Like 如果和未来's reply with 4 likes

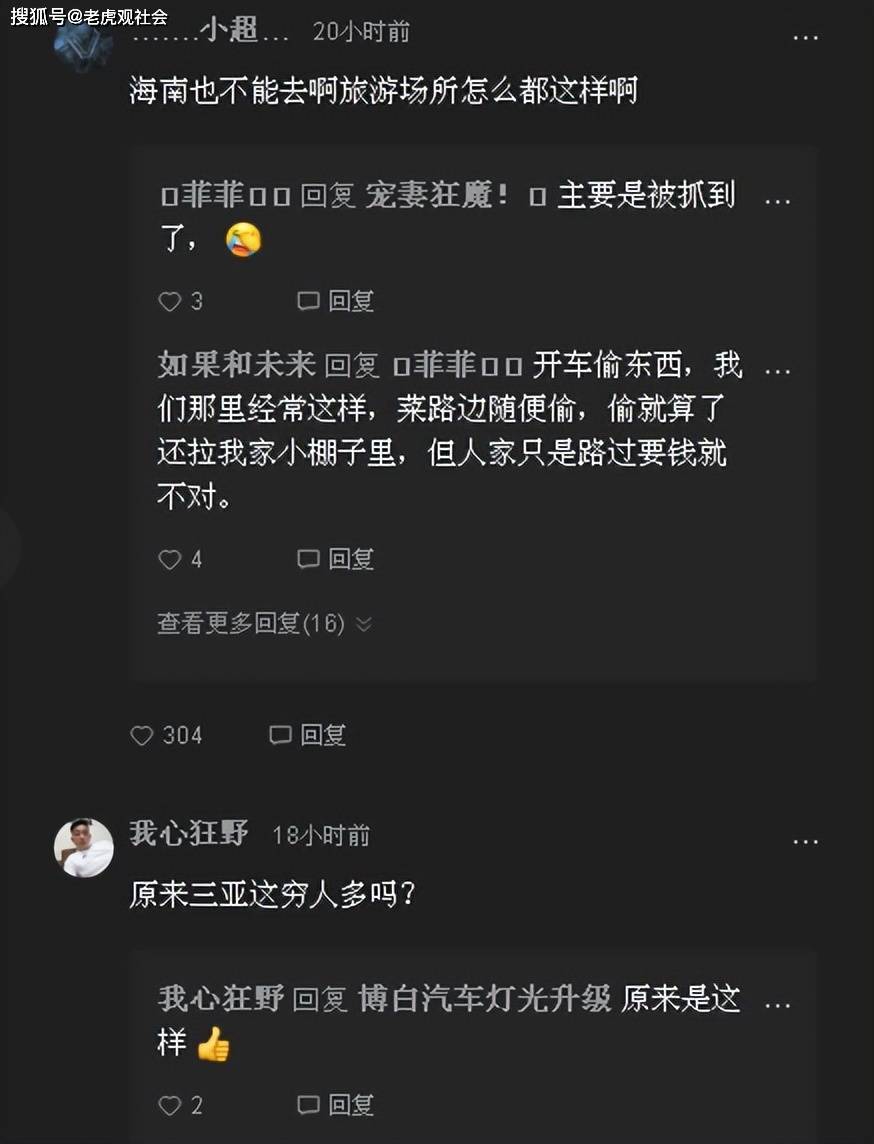[x=171, y=560]
